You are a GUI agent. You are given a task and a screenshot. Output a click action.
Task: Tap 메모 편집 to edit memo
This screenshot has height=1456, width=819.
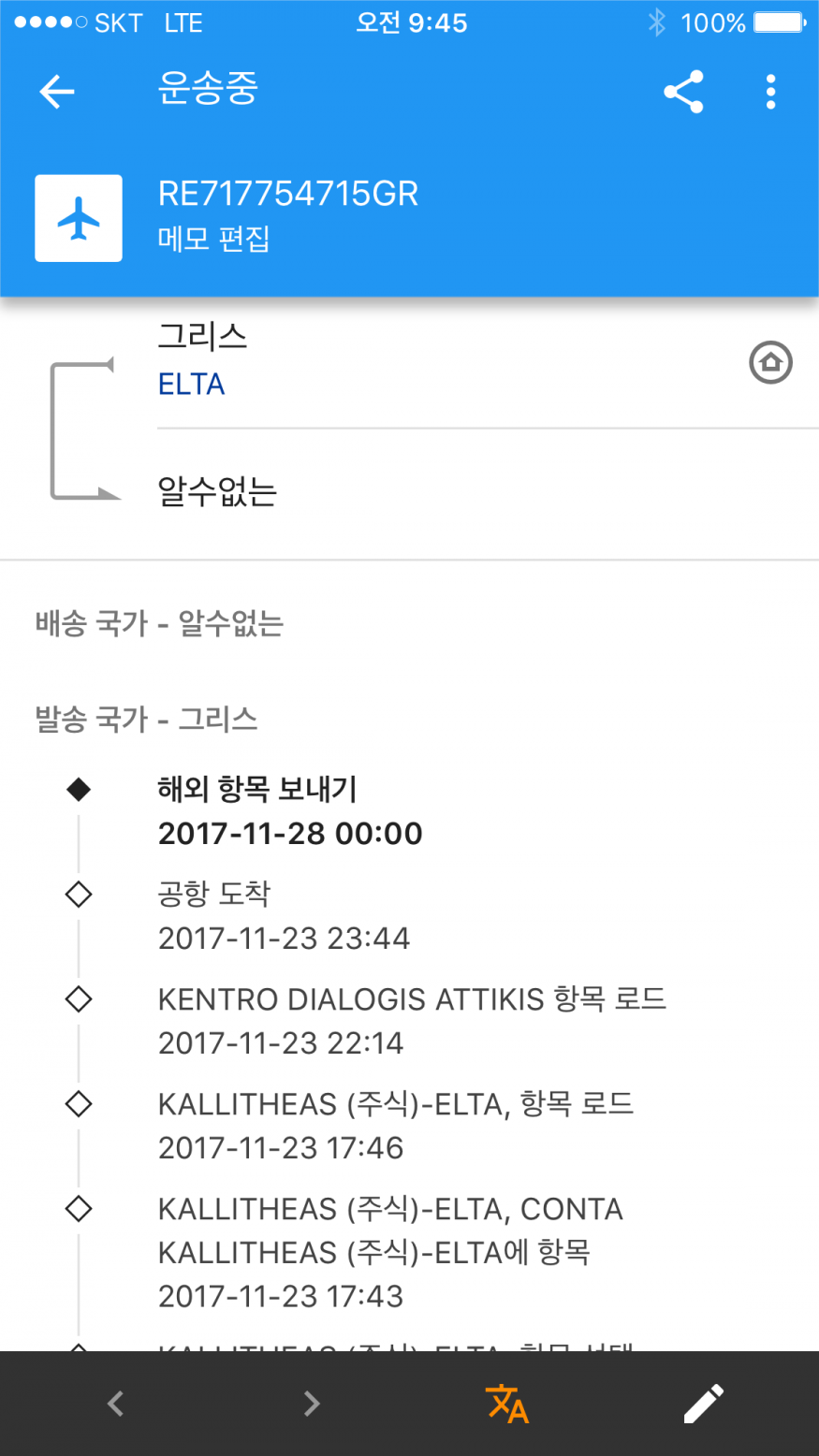click(213, 239)
